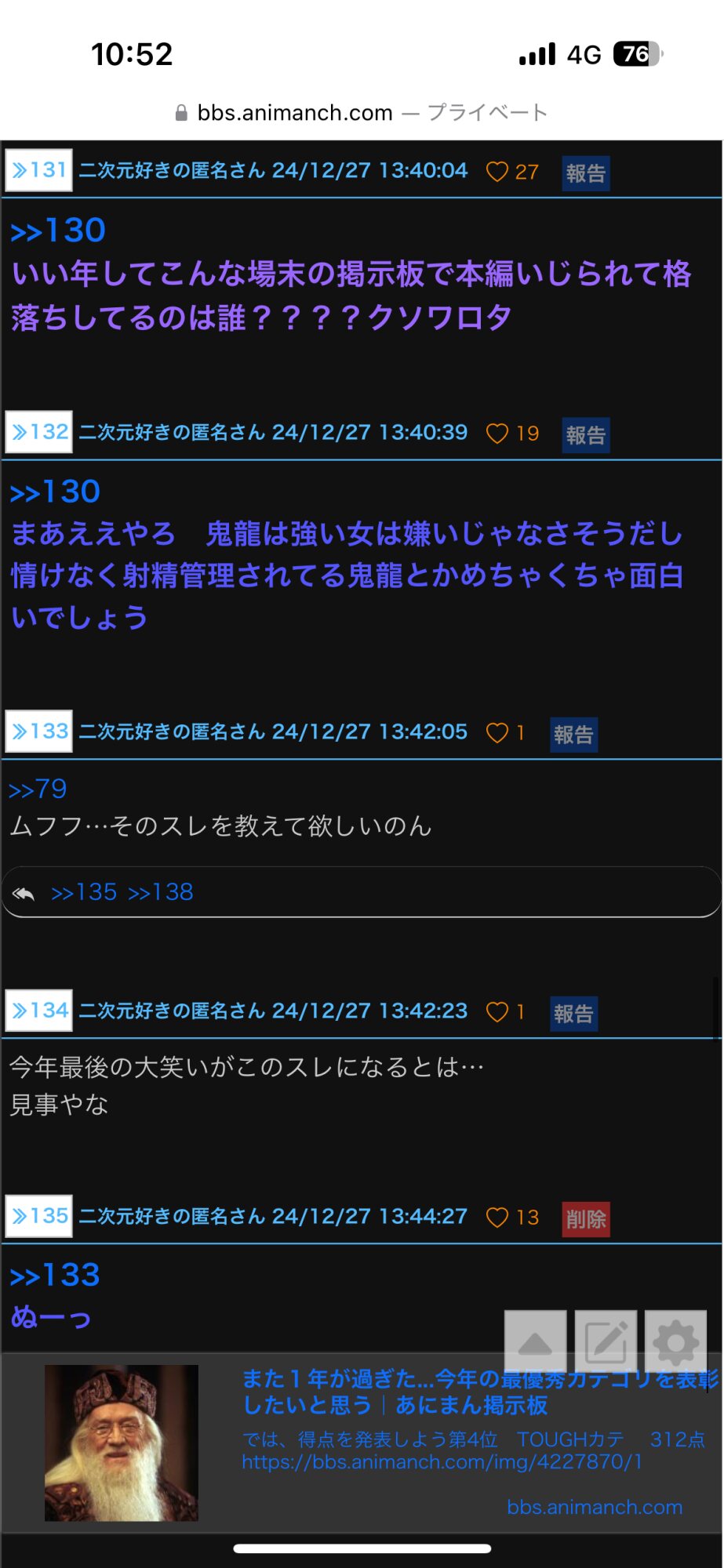Viewport: 724px width, 1568px height.
Task: Report post 132 via 報告
Action: pos(585,435)
